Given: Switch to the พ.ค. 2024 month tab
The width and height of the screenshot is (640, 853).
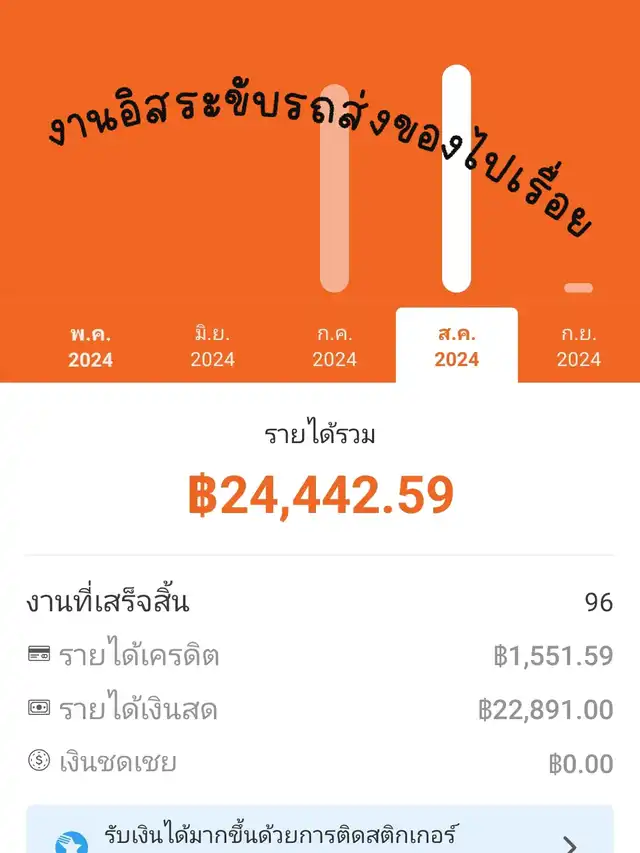Looking at the screenshot, I should tap(91, 346).
